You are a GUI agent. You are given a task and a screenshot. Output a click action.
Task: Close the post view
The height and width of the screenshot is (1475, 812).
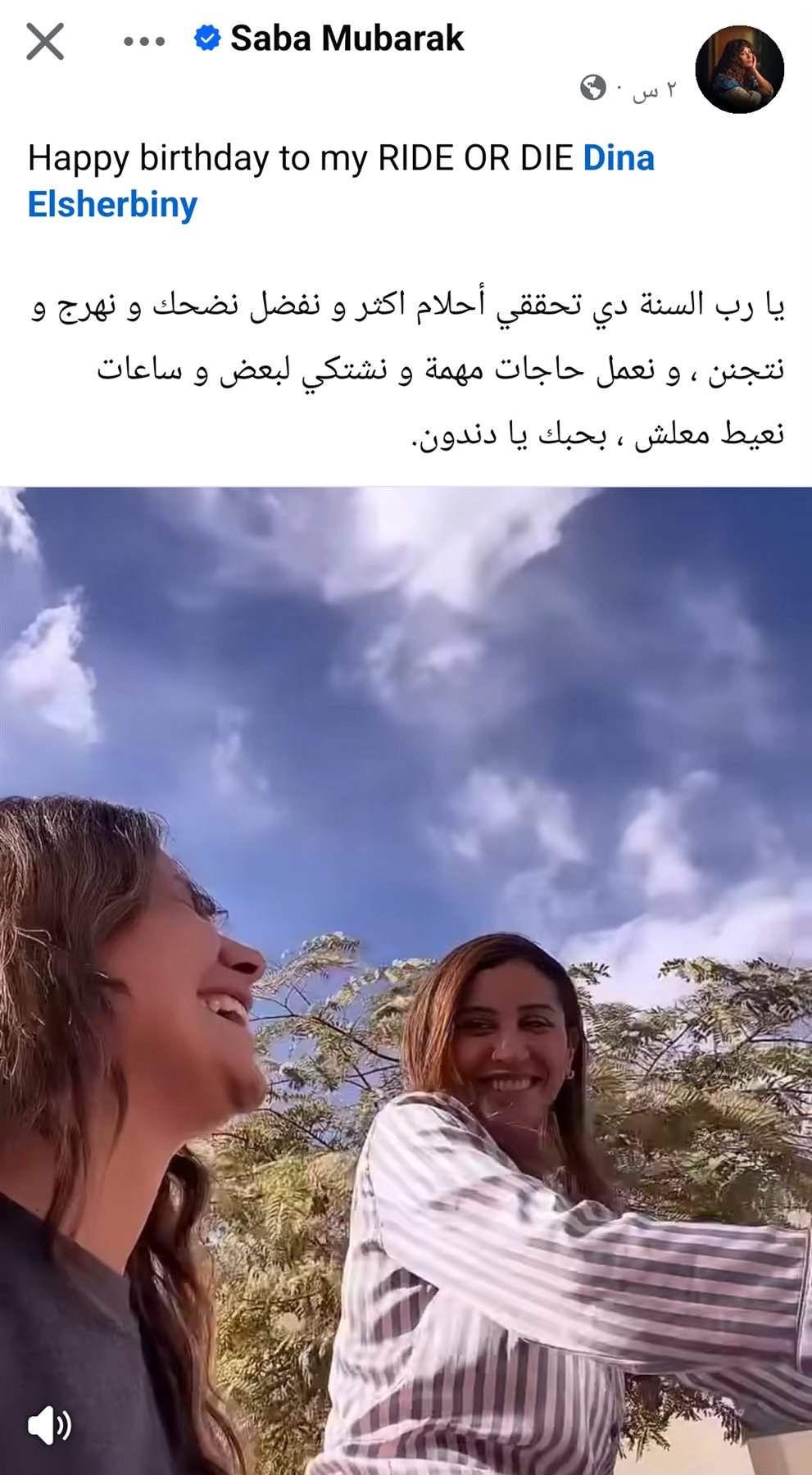coord(44,41)
